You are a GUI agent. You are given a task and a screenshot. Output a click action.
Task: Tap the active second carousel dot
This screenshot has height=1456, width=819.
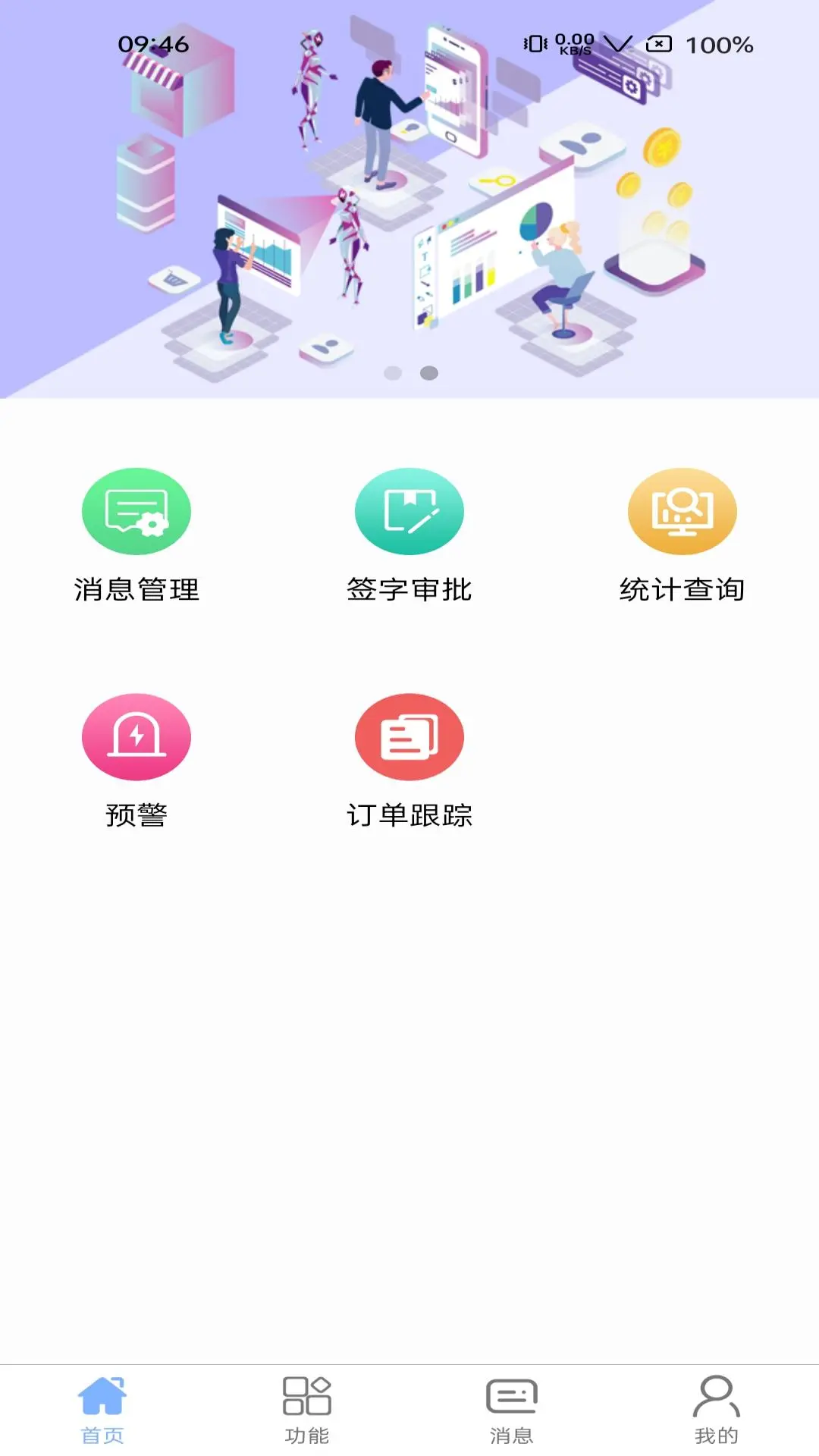click(x=429, y=372)
